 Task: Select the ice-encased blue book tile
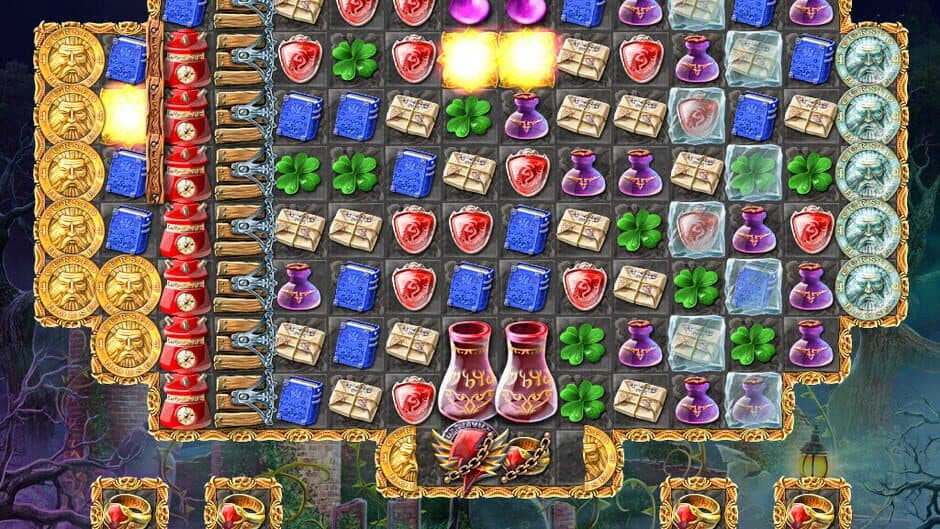coord(752,286)
